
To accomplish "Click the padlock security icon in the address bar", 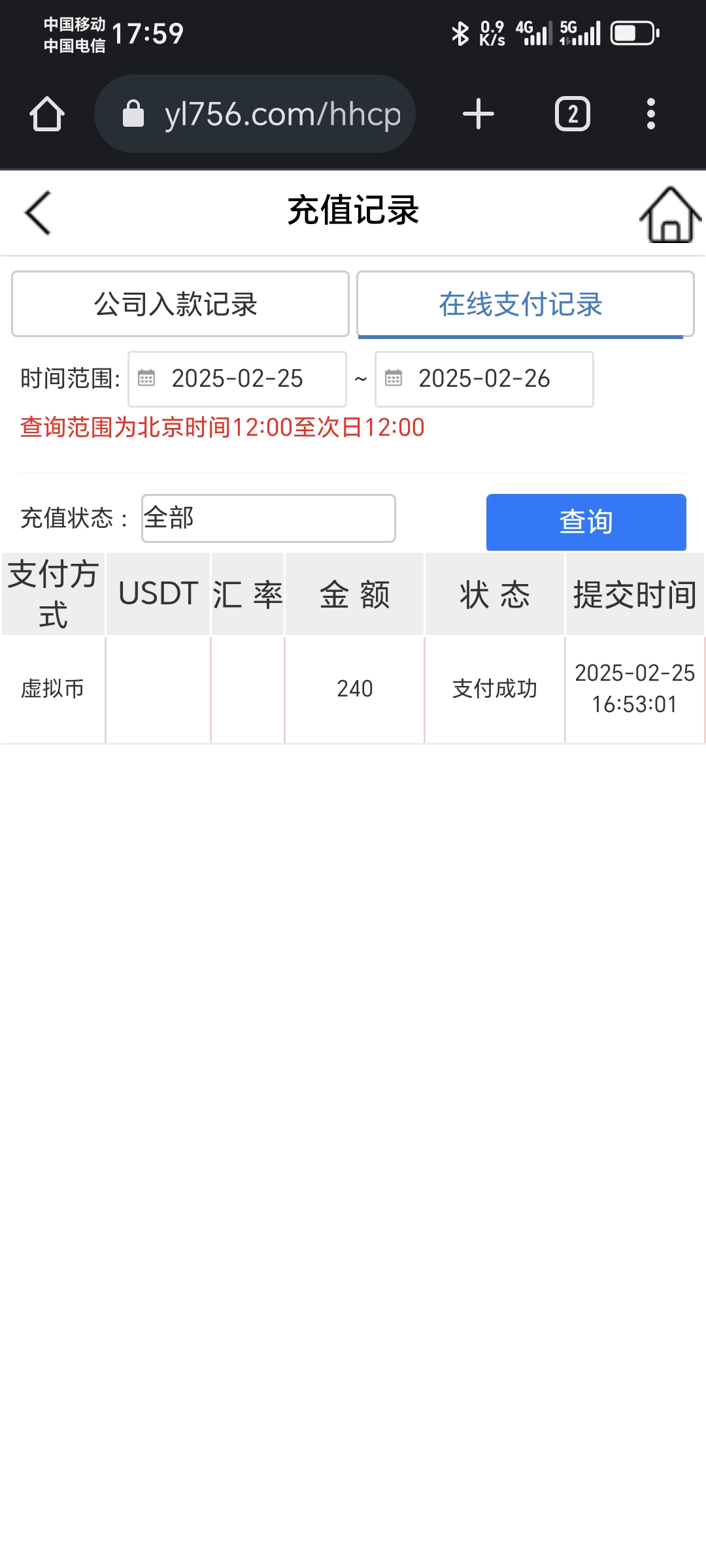I will point(133,112).
